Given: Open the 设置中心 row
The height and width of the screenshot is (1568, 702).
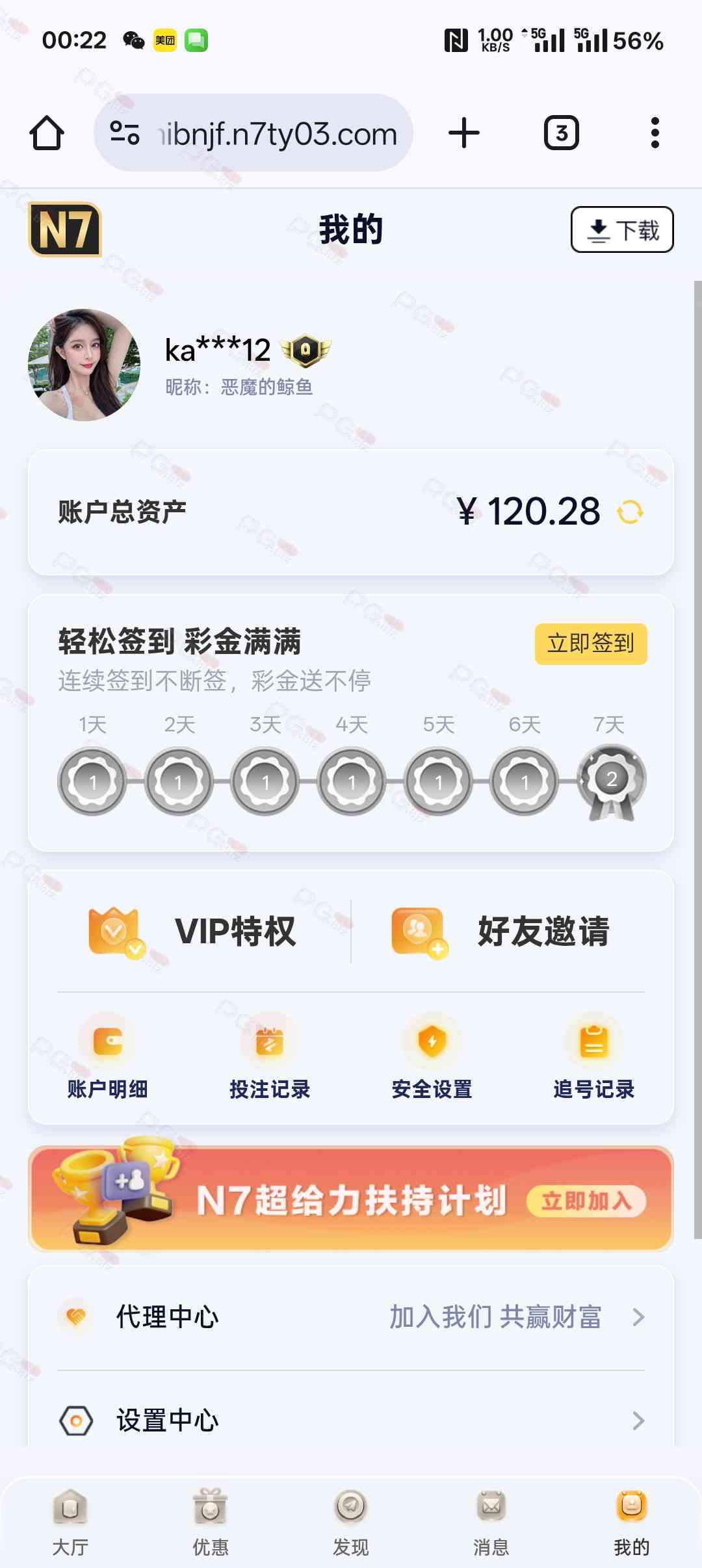Looking at the screenshot, I should click(x=351, y=1421).
